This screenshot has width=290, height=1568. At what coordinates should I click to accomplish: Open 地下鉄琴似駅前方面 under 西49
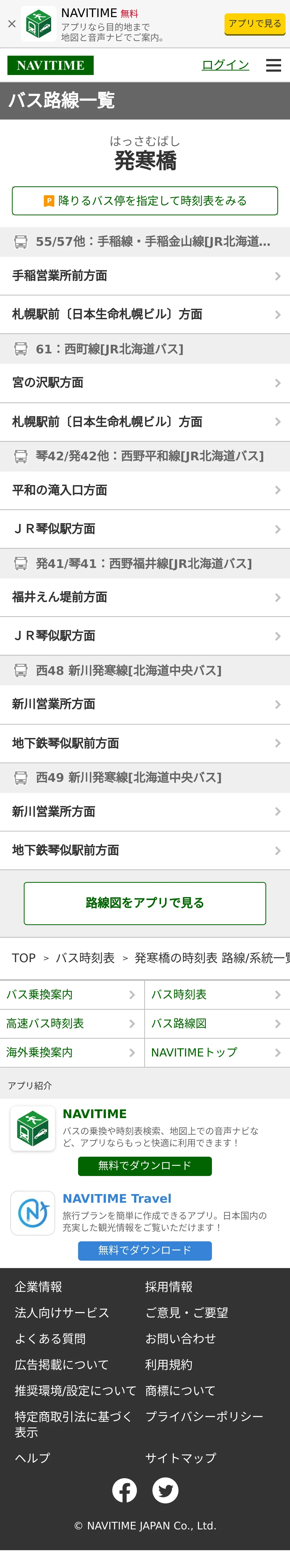click(145, 850)
